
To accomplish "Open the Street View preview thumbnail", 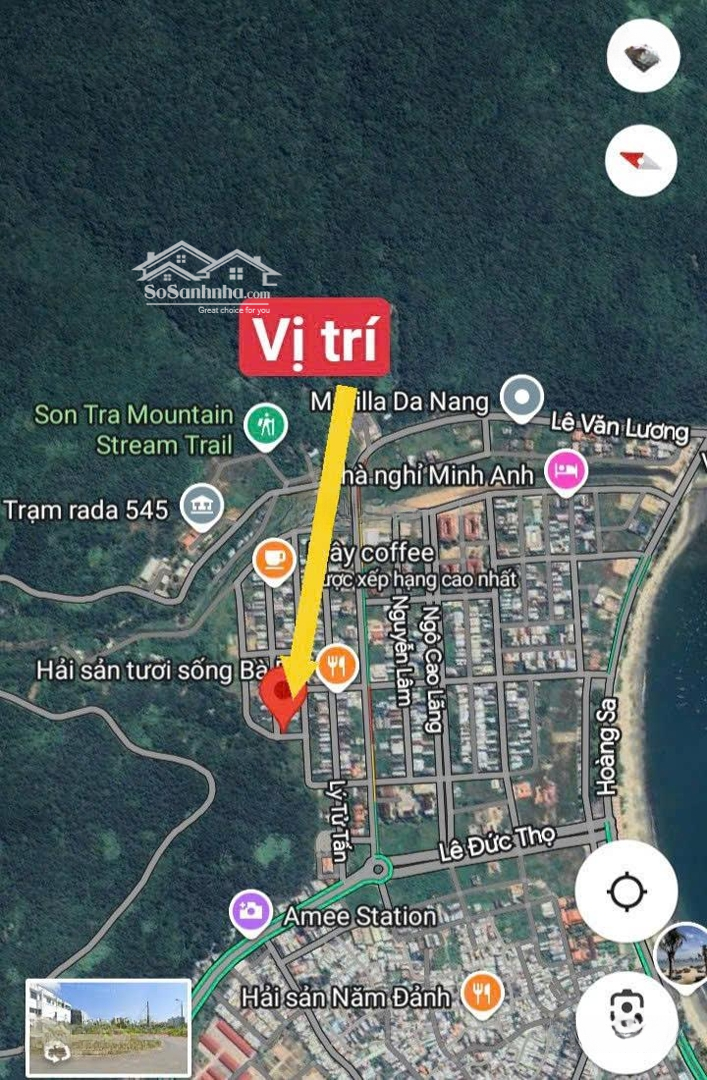I will click(108, 1027).
